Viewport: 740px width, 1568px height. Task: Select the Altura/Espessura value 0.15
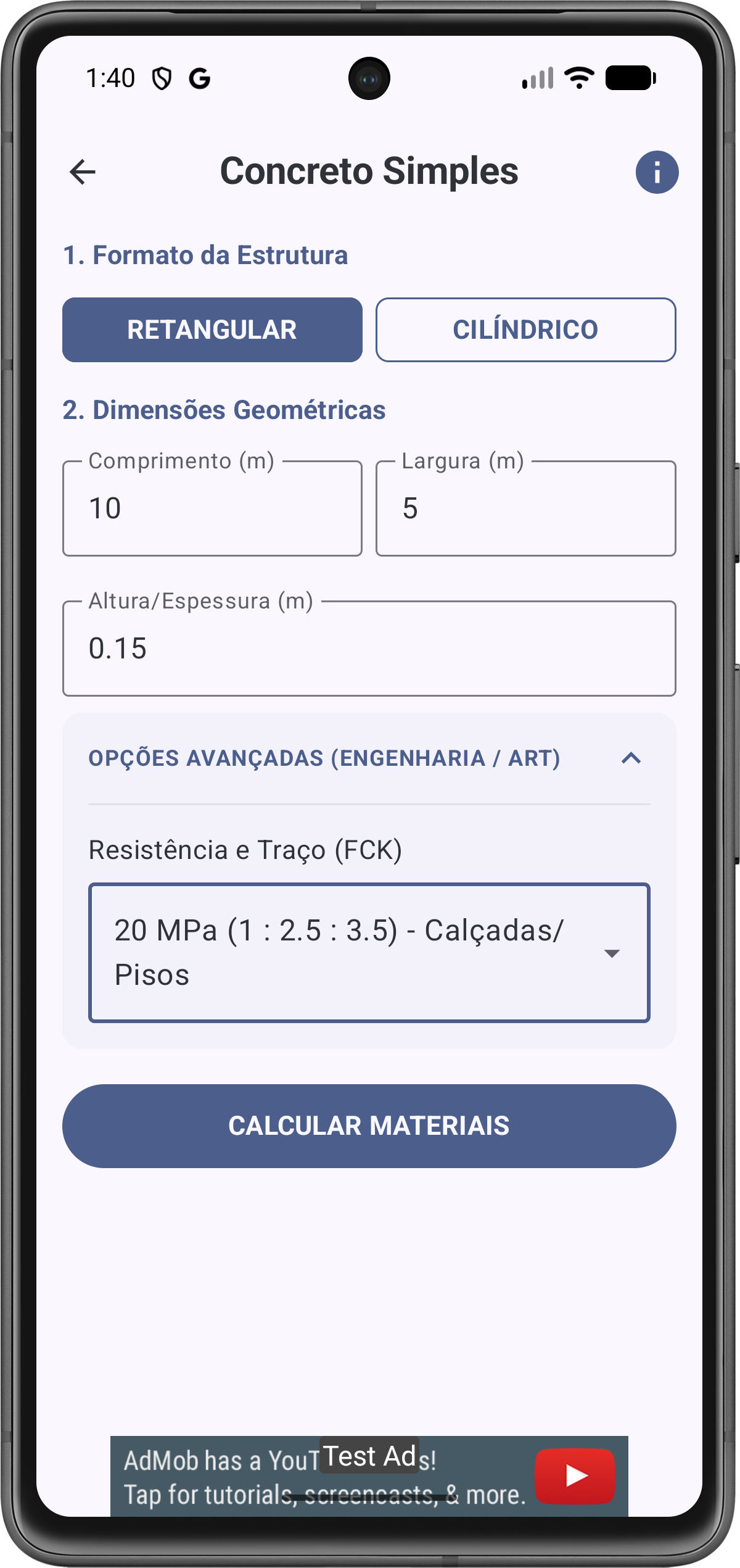pyautogui.click(x=370, y=648)
